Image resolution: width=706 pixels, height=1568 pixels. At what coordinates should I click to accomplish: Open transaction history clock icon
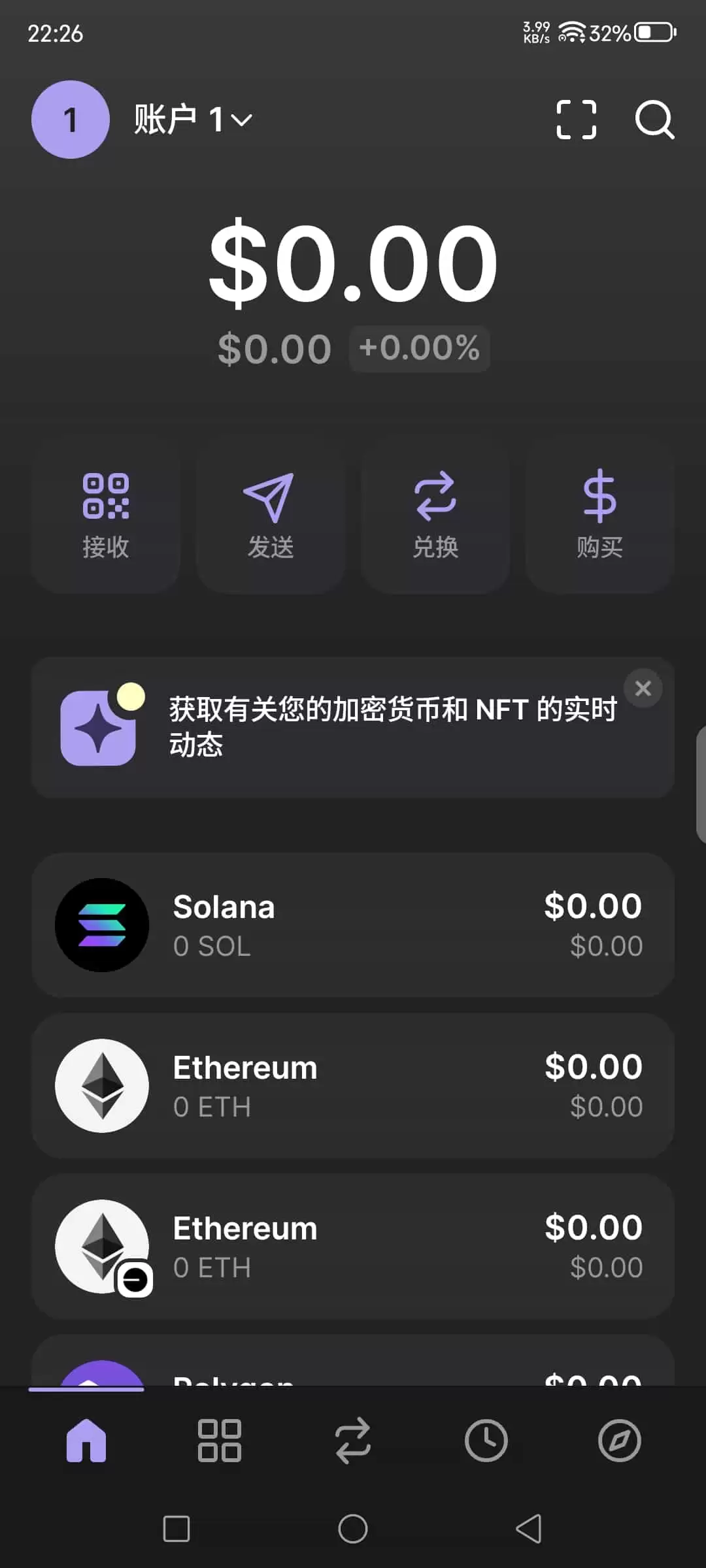point(485,1442)
